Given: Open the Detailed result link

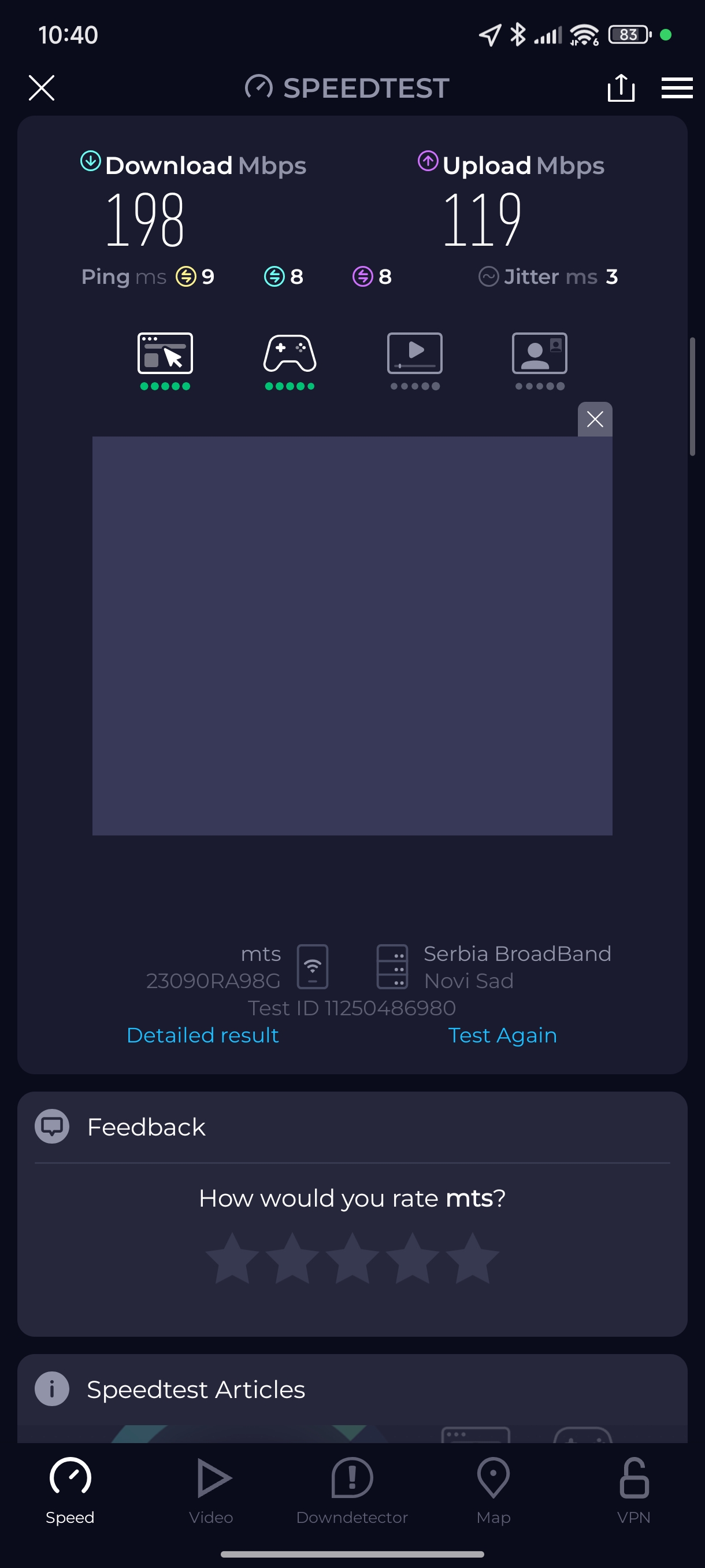Looking at the screenshot, I should pyautogui.click(x=203, y=1035).
